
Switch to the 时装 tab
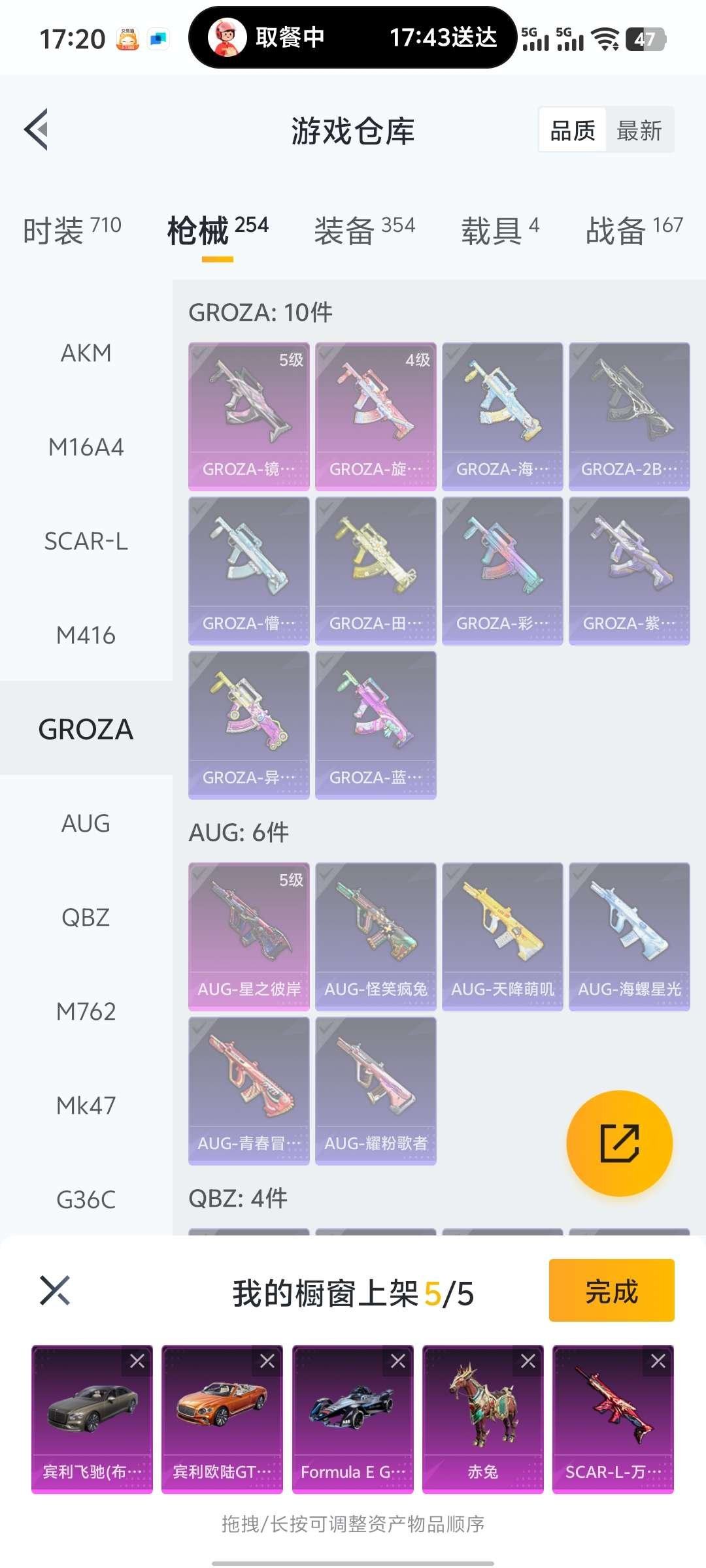tap(72, 230)
